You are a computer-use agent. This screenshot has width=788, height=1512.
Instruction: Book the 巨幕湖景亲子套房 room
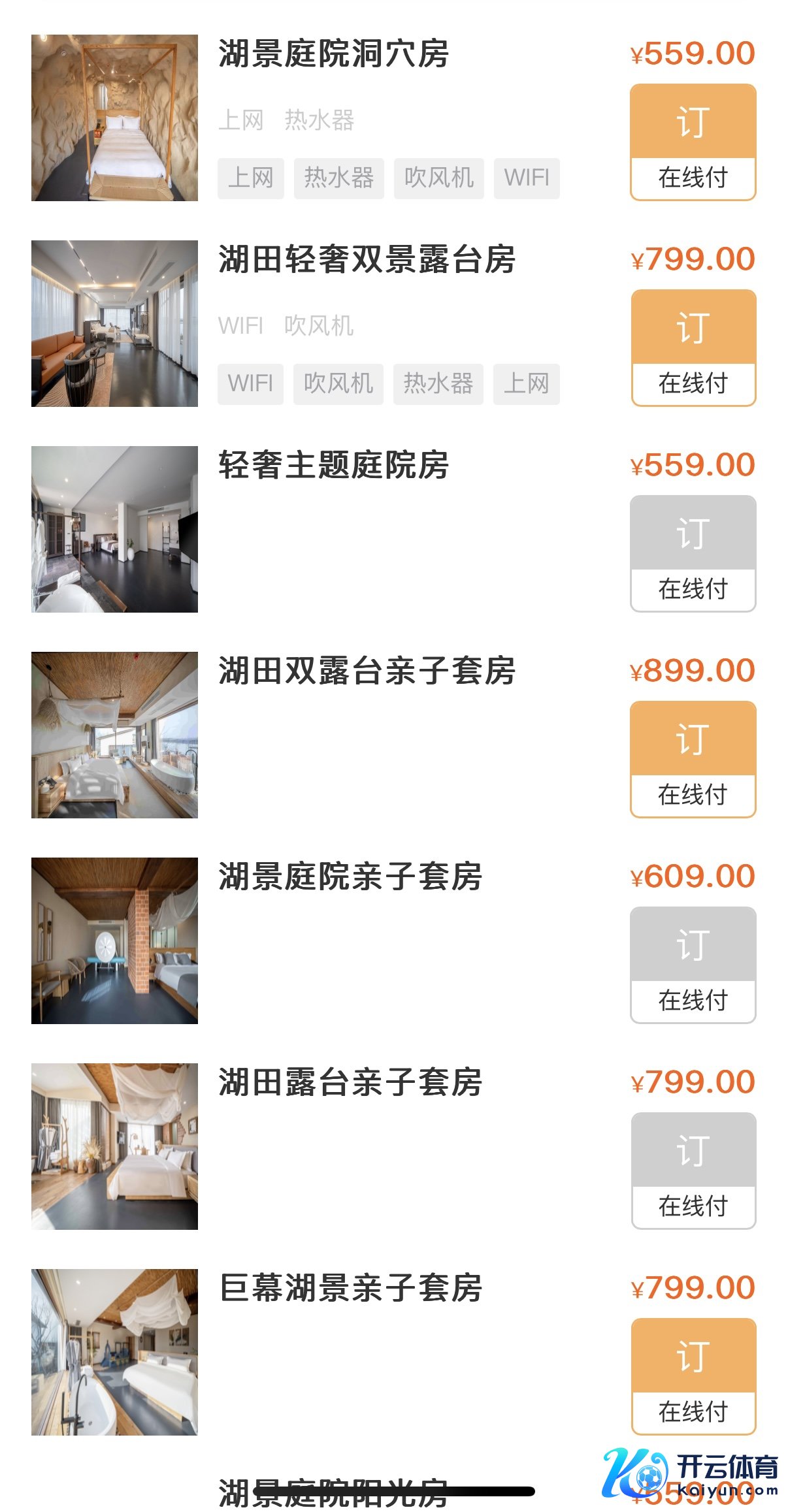click(x=693, y=1357)
